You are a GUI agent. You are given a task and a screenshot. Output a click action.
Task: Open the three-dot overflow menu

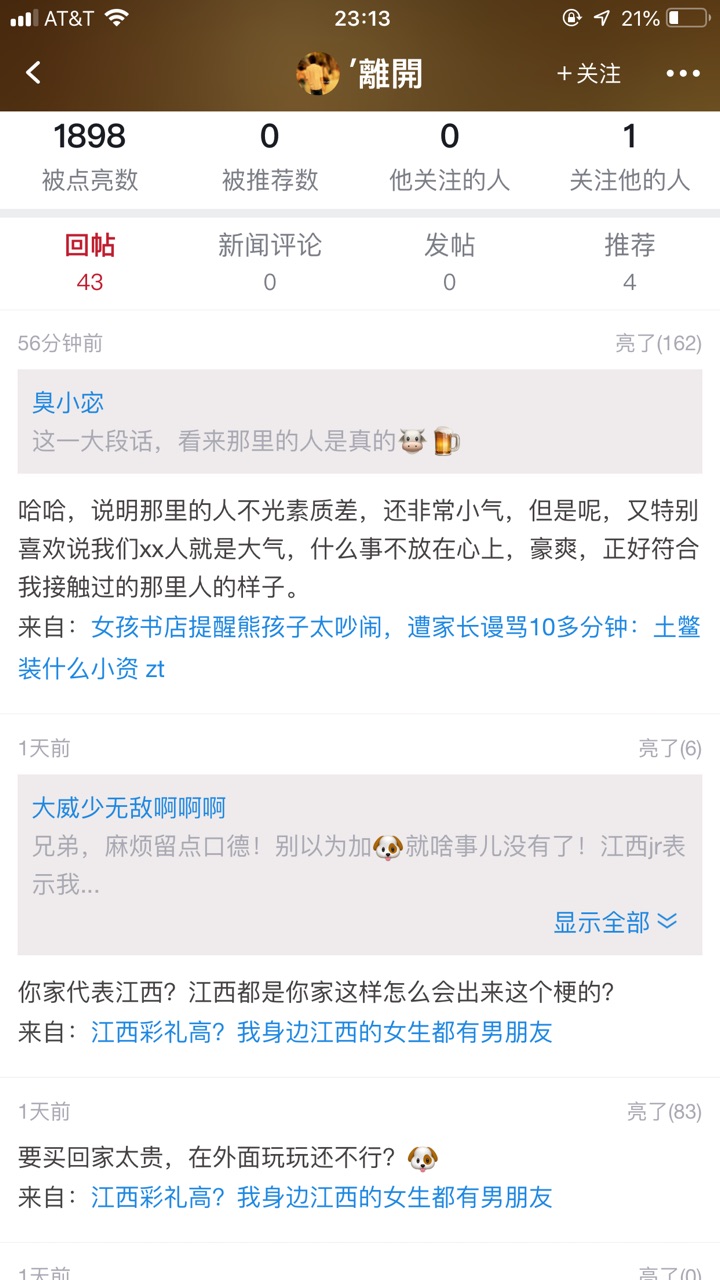coord(683,73)
